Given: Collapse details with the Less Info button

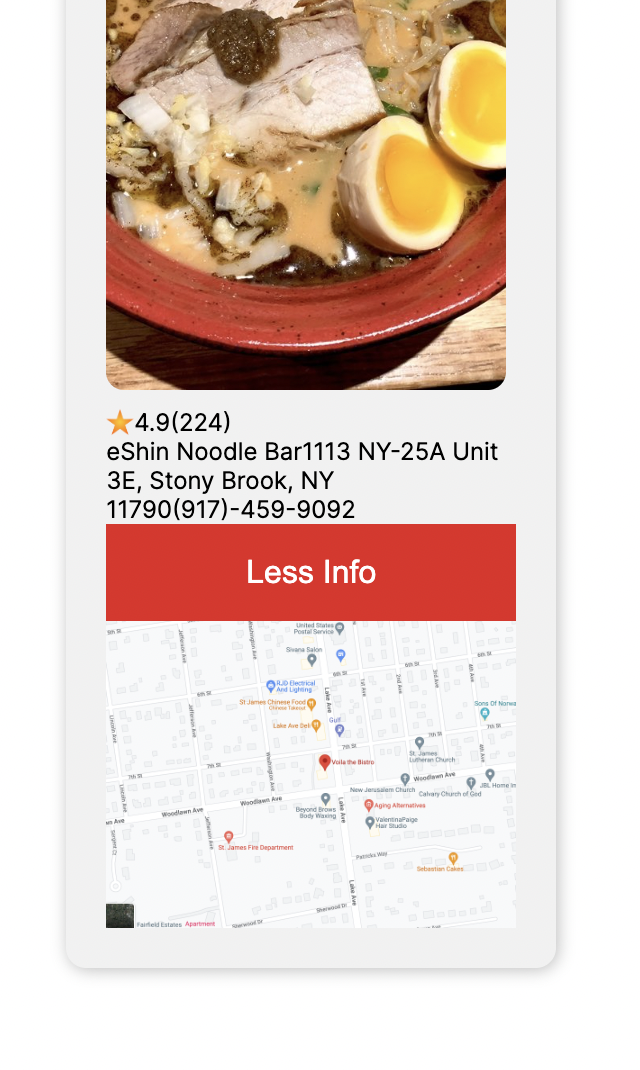Looking at the screenshot, I should (x=311, y=572).
